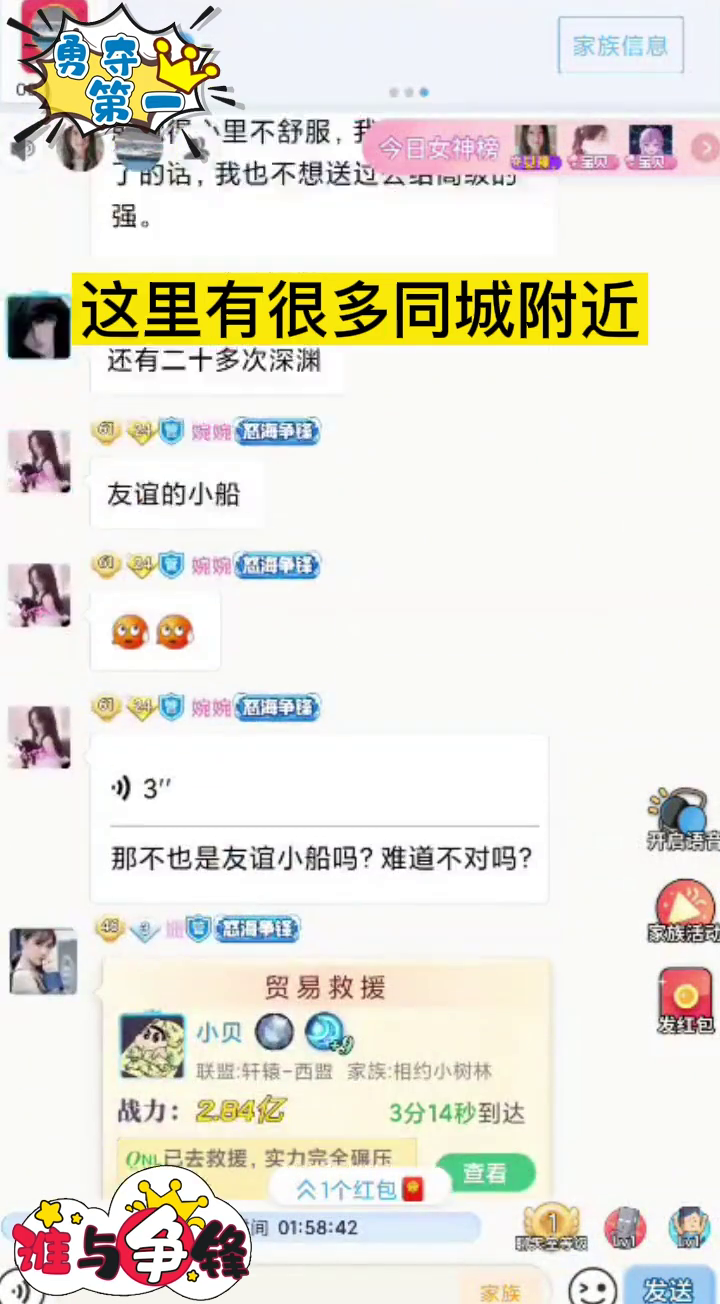Tap 查看 on the 贸易救援 card
Viewport: 720px width, 1304px height.
point(485,1173)
